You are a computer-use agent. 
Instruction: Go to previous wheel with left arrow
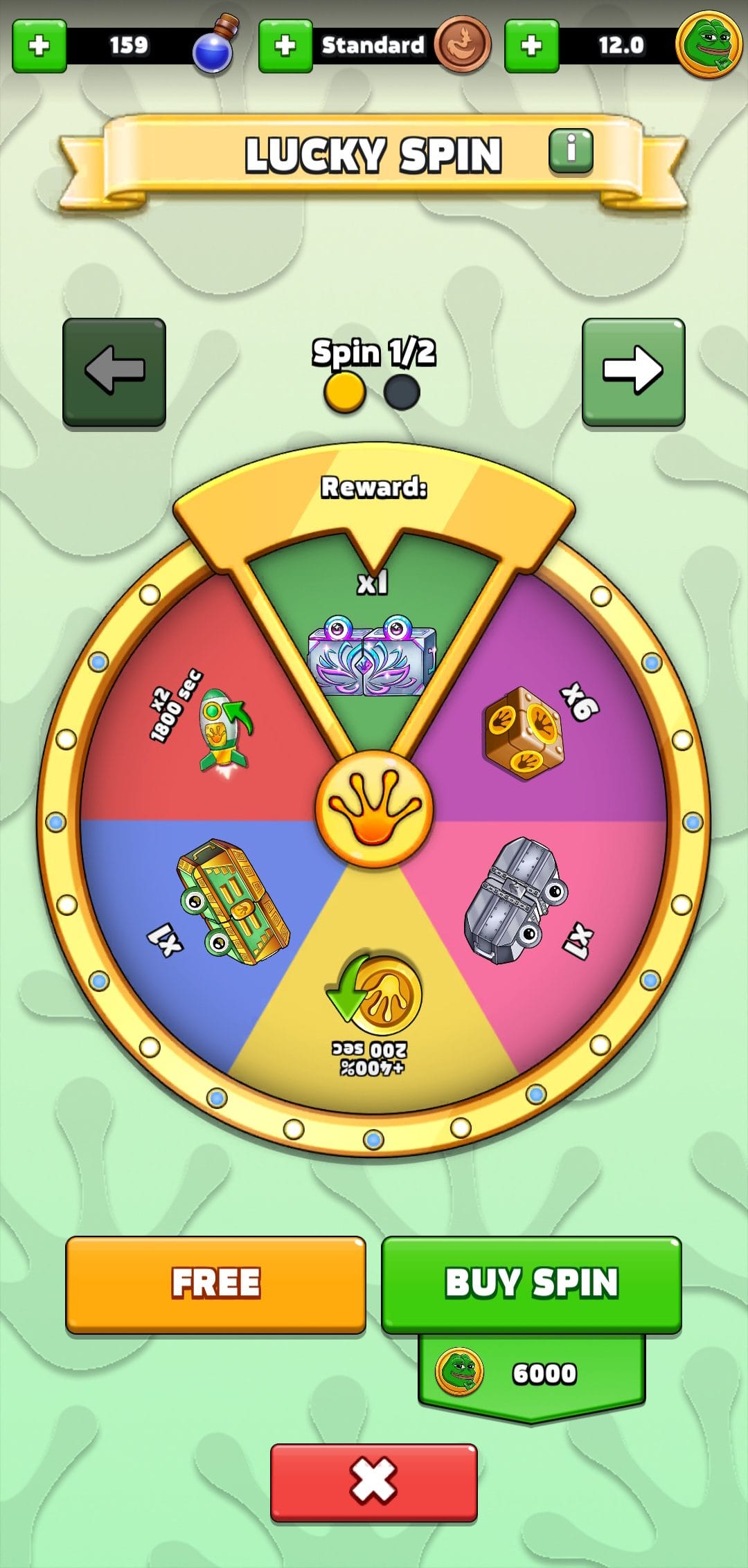coord(114,372)
